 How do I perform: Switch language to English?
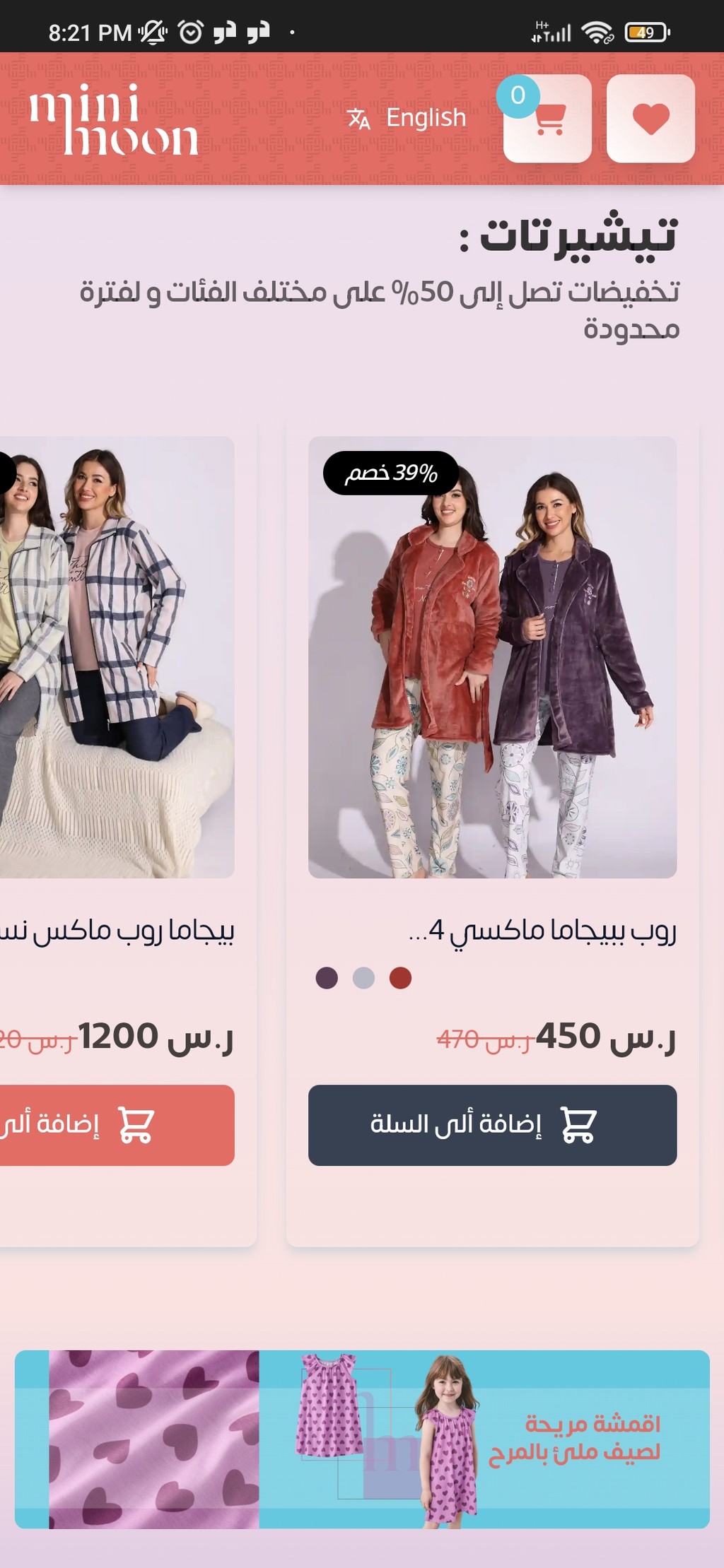pyautogui.click(x=407, y=118)
